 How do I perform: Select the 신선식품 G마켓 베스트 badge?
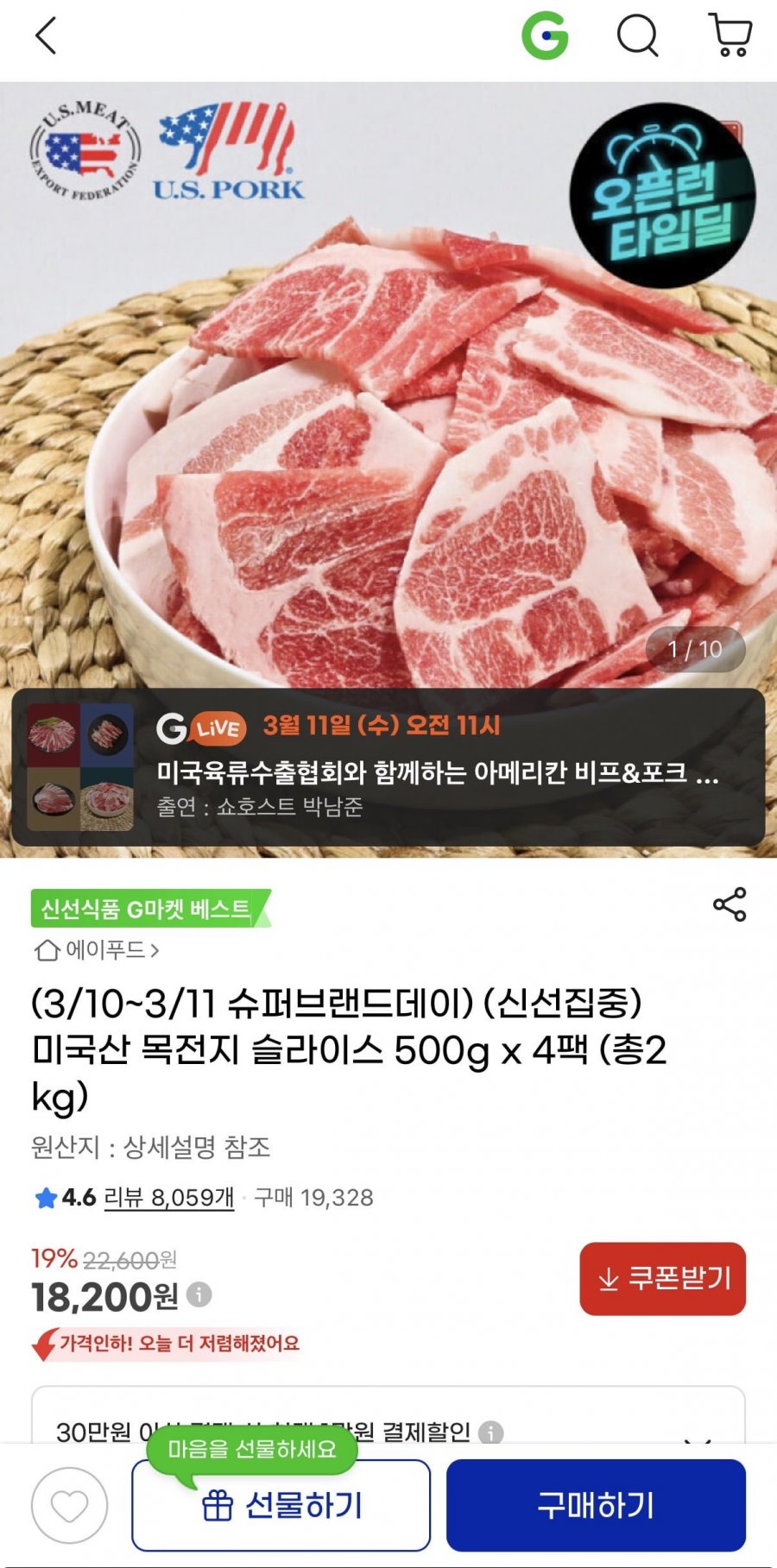[145, 906]
